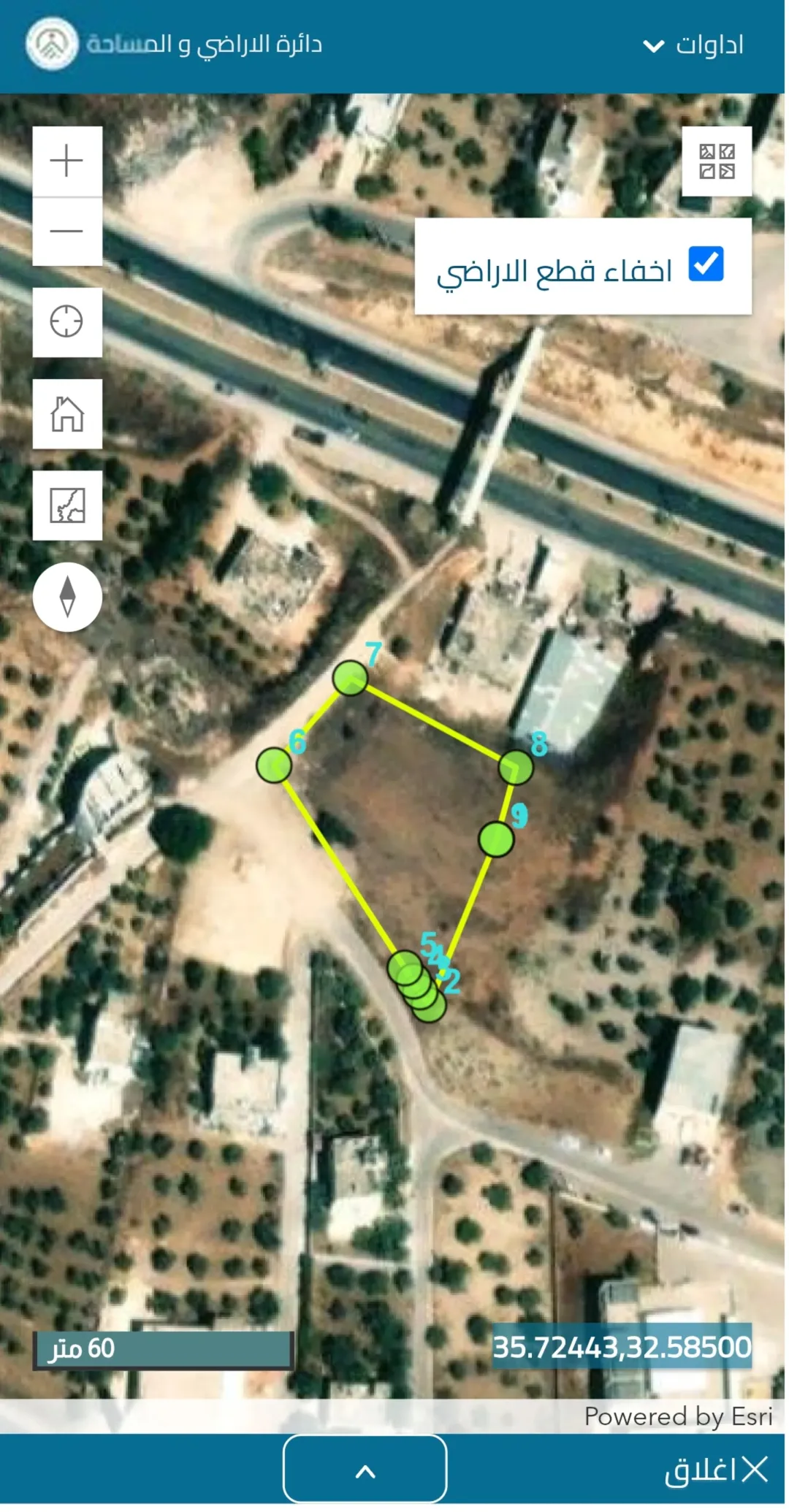Screen dimensions: 789x1512
Task: Expand the ادوات tools dropdown
Action: click(x=693, y=45)
